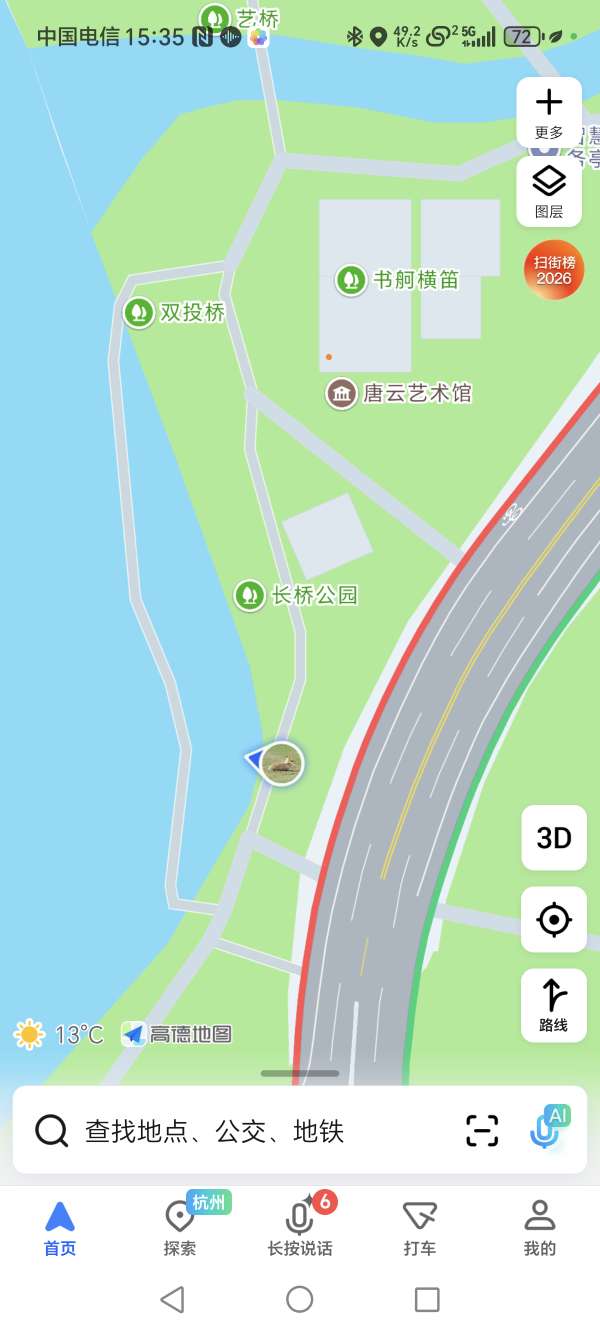Tap the 长按说话 voice tab

point(300,1228)
